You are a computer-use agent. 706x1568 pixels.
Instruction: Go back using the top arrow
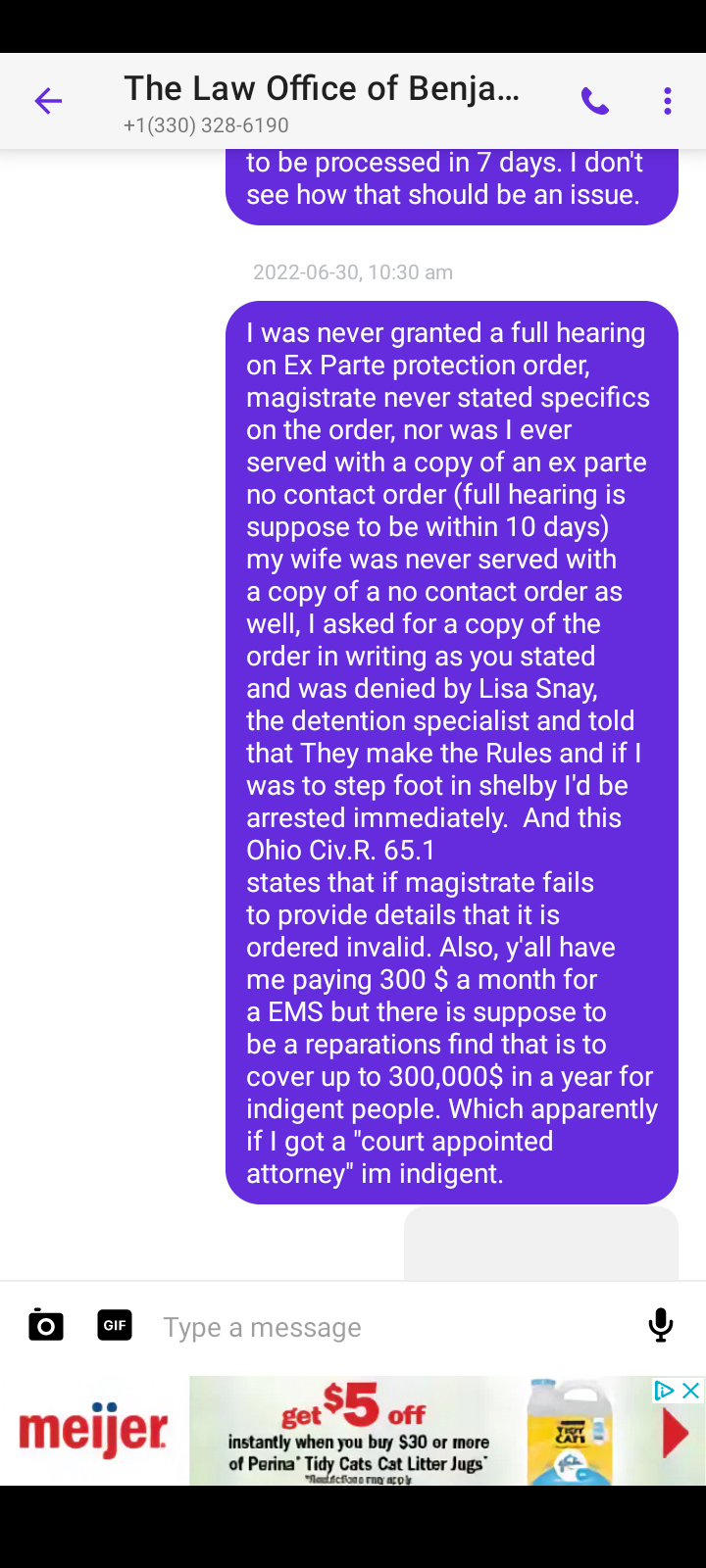pos(48,101)
